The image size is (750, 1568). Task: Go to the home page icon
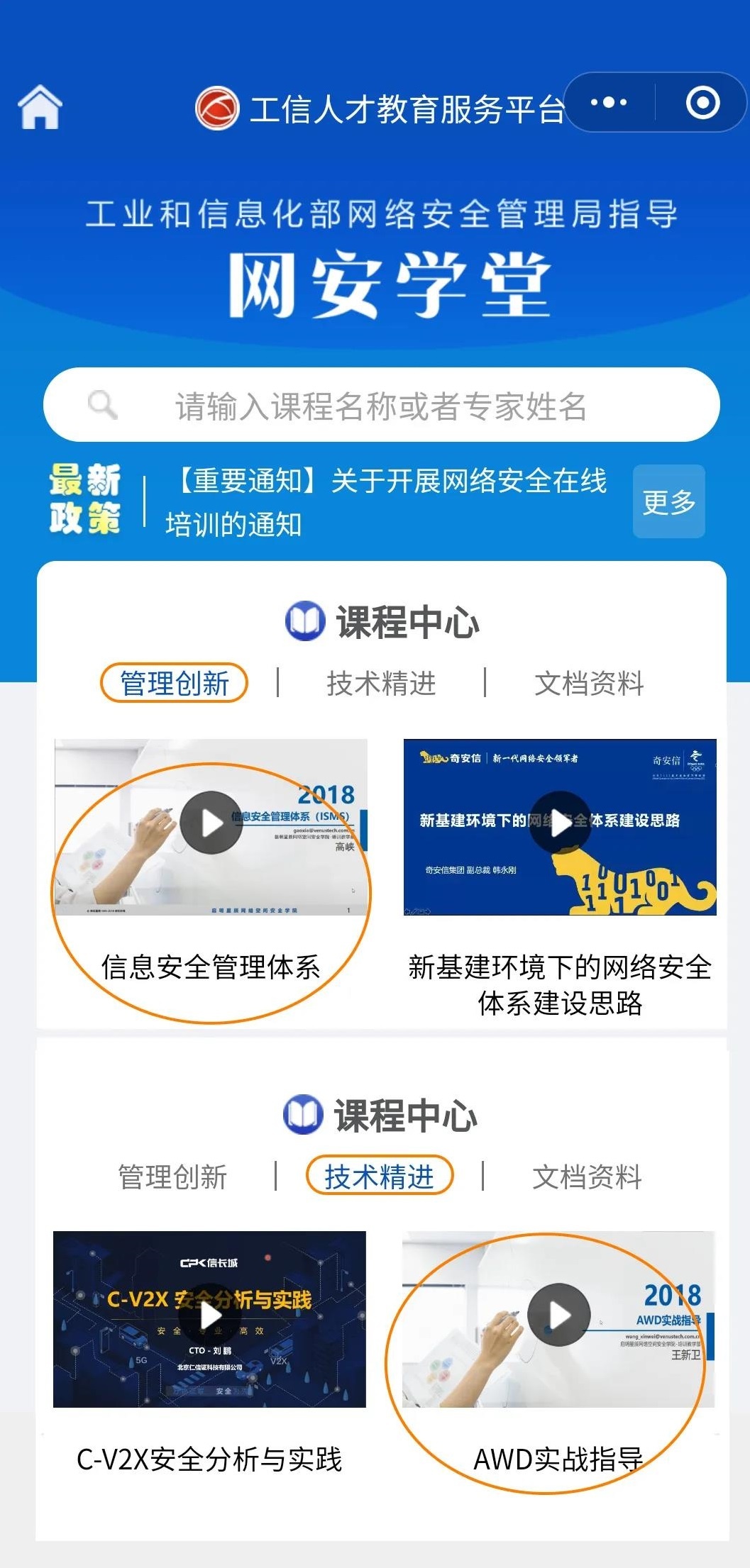pyautogui.click(x=40, y=107)
